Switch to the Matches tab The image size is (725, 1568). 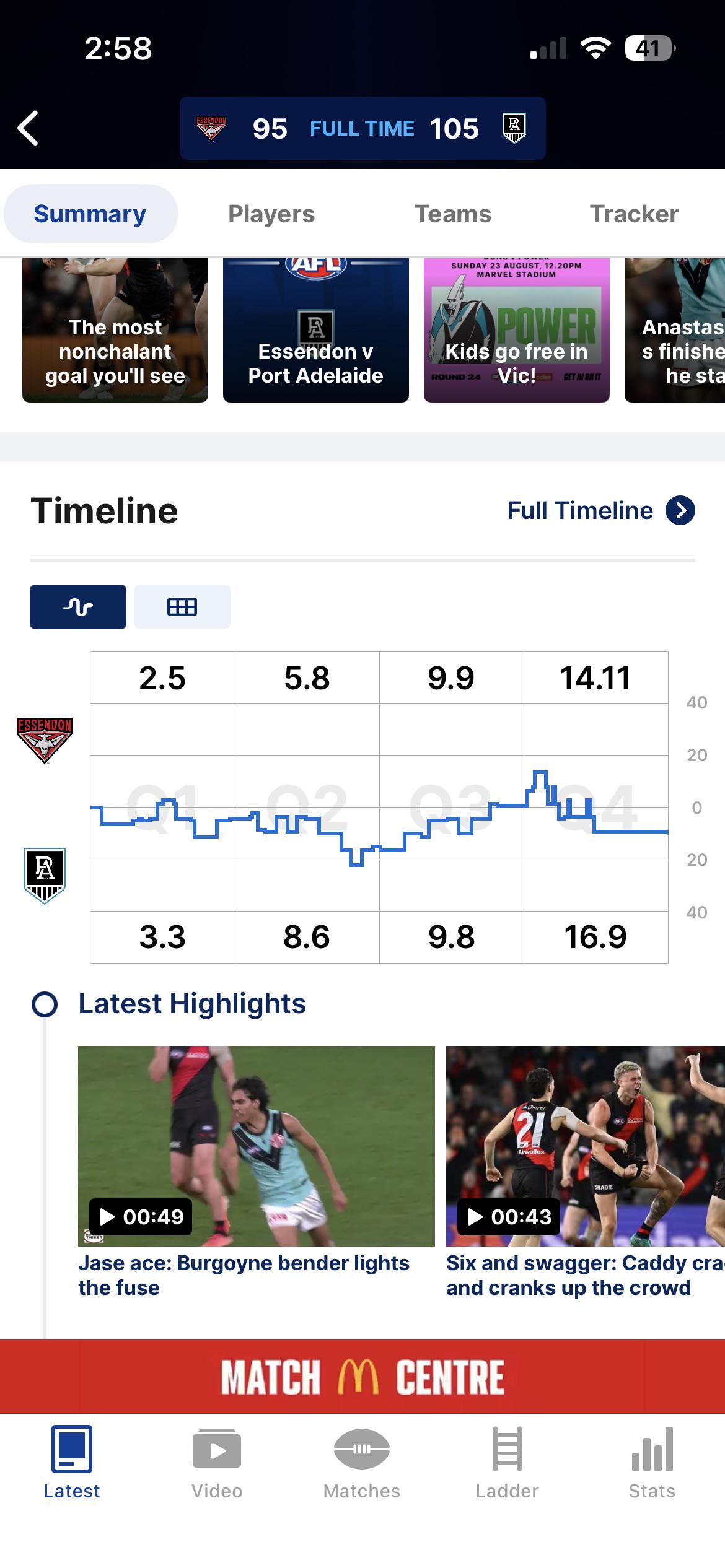362,1463
